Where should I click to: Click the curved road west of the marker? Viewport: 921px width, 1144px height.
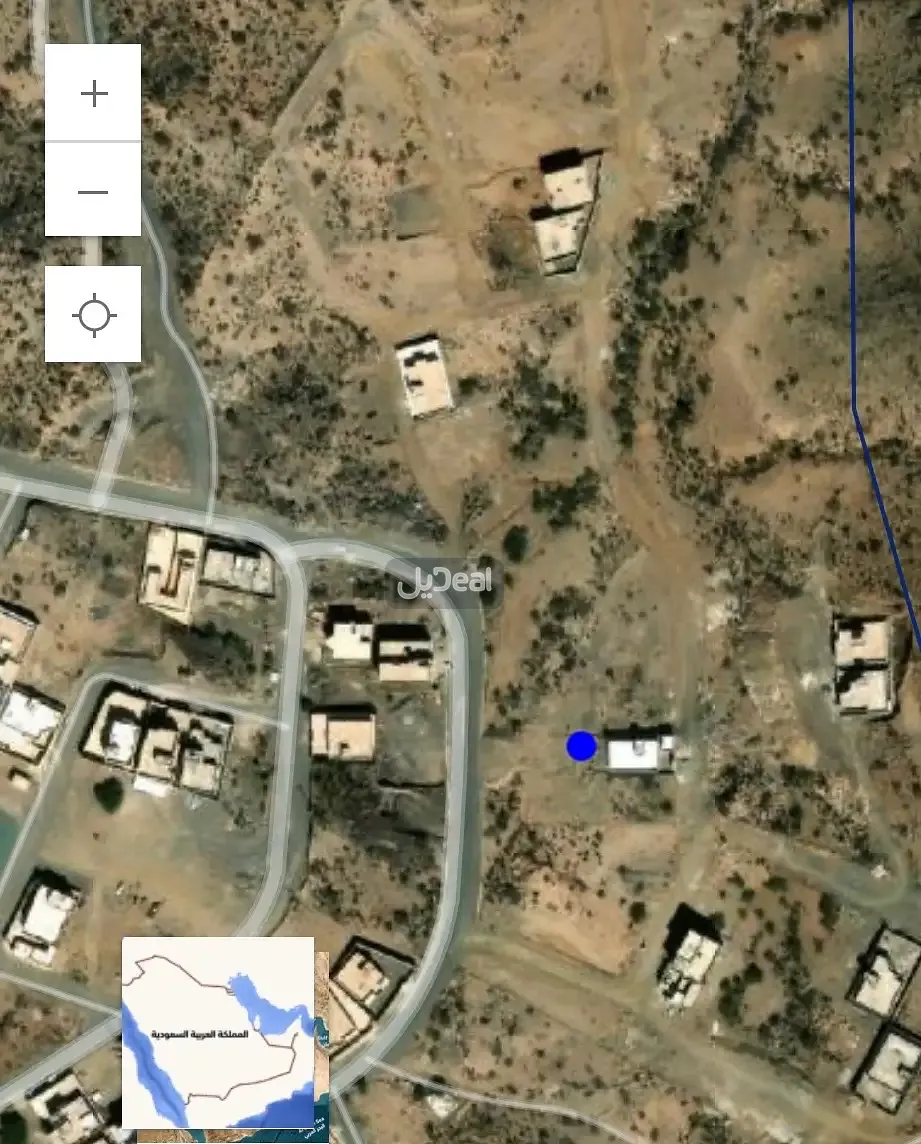pos(460,720)
